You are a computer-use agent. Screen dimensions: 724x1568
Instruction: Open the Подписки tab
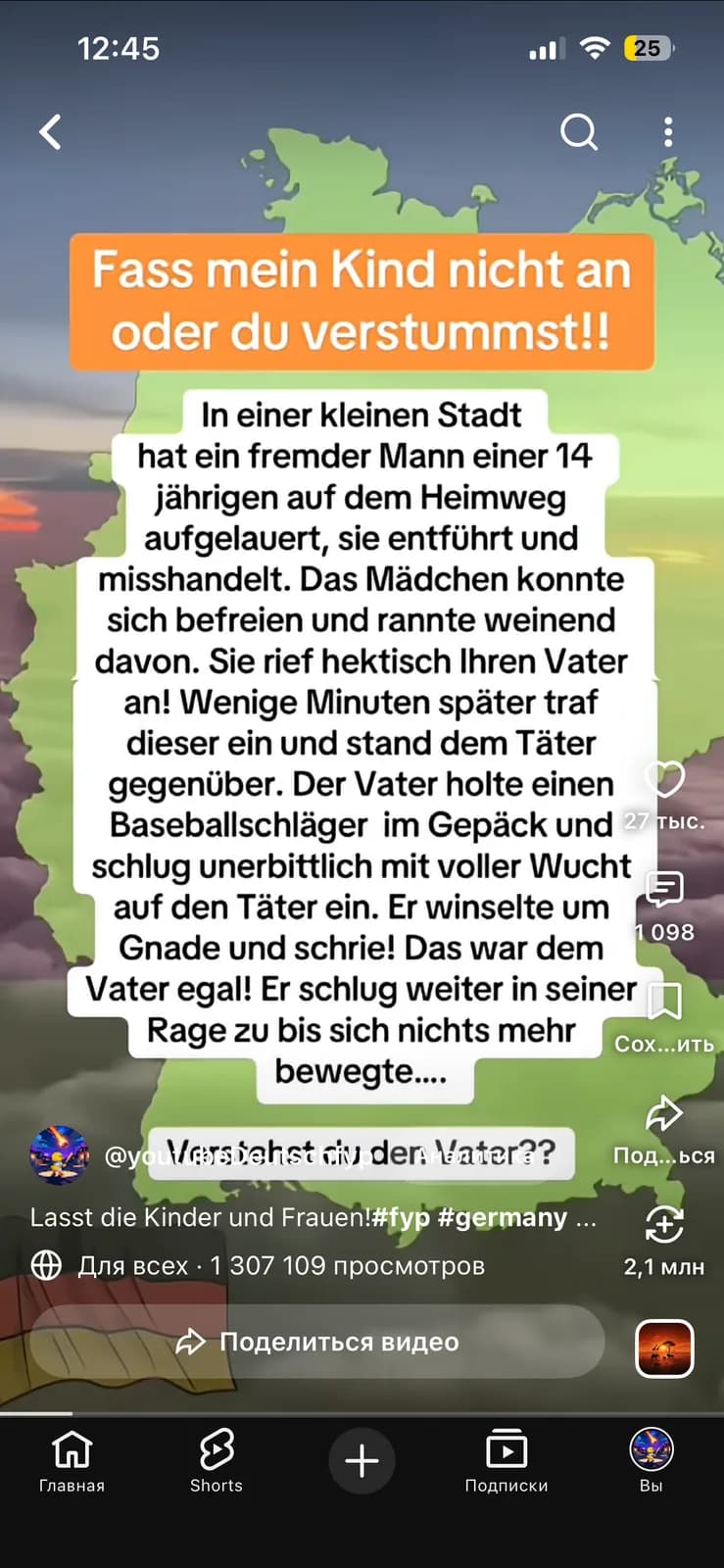coord(507,1460)
